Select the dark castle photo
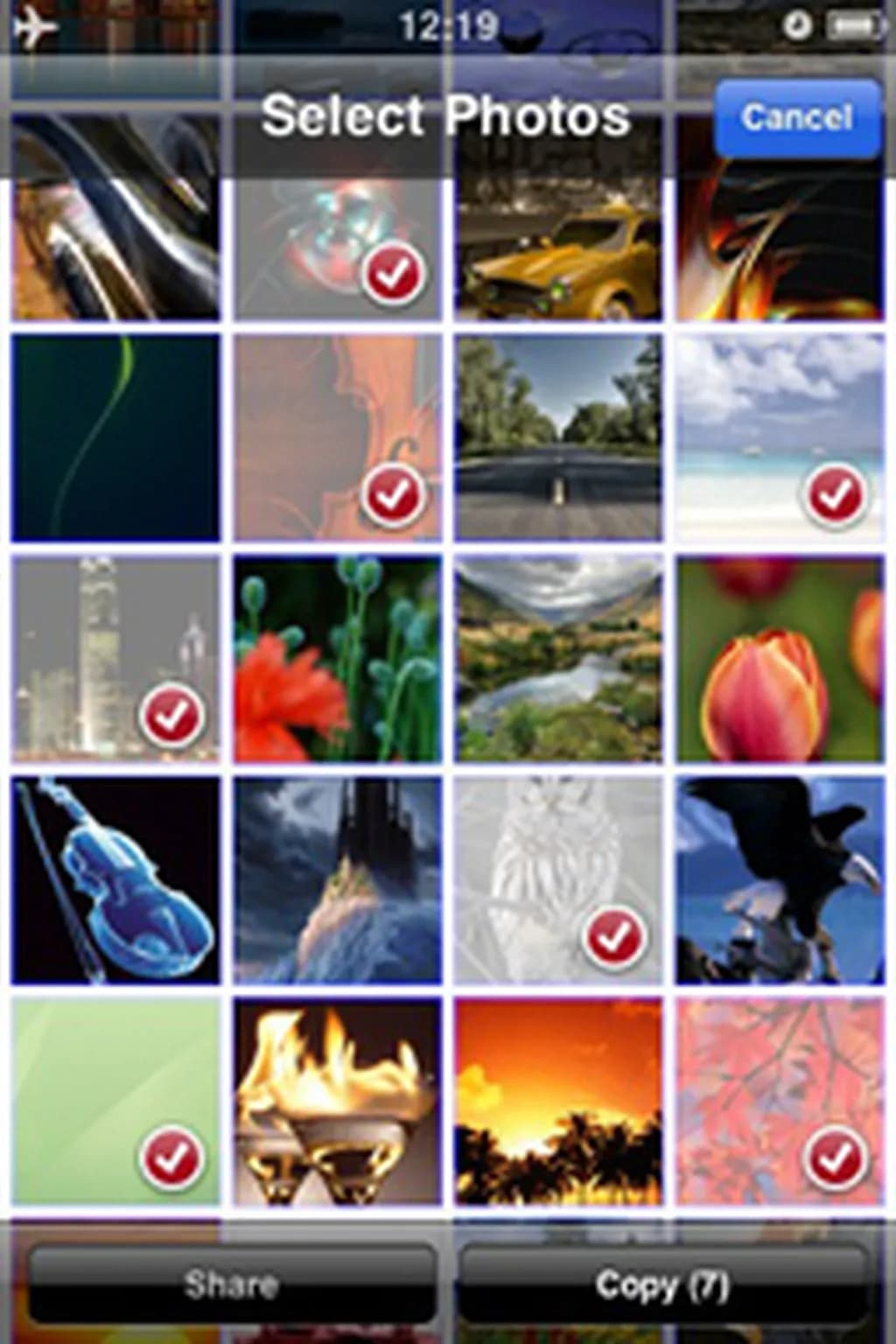The width and height of the screenshot is (896, 1344). coord(337,879)
